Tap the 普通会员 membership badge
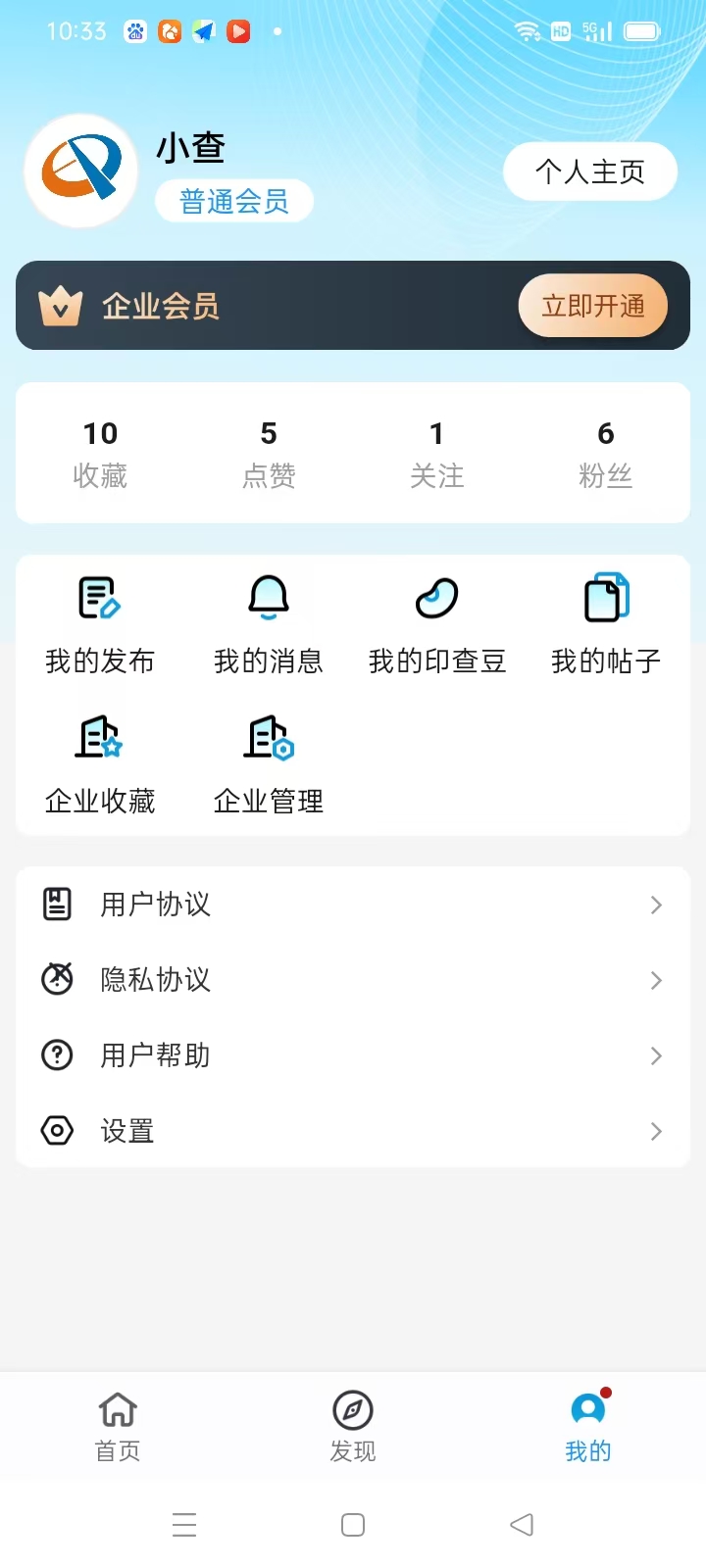The height and width of the screenshot is (1568, 706). click(233, 201)
